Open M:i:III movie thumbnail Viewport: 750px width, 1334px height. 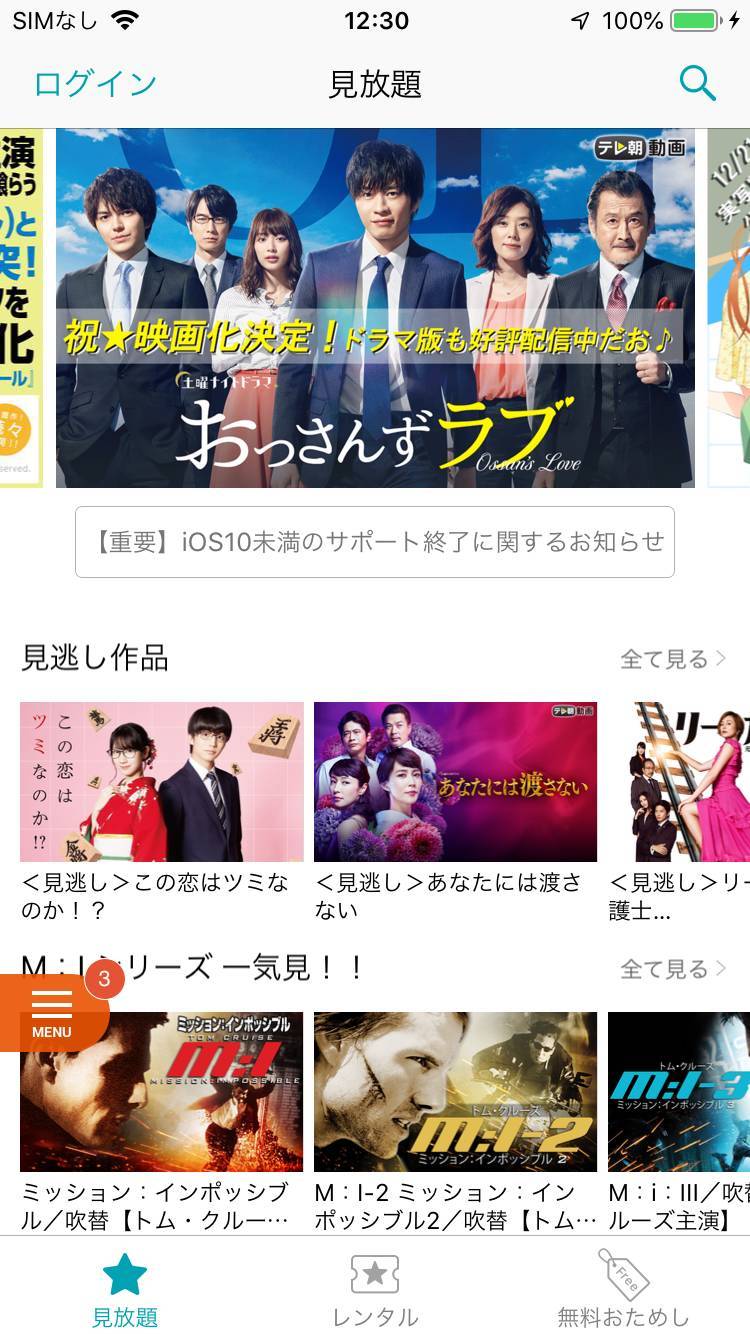point(680,1092)
